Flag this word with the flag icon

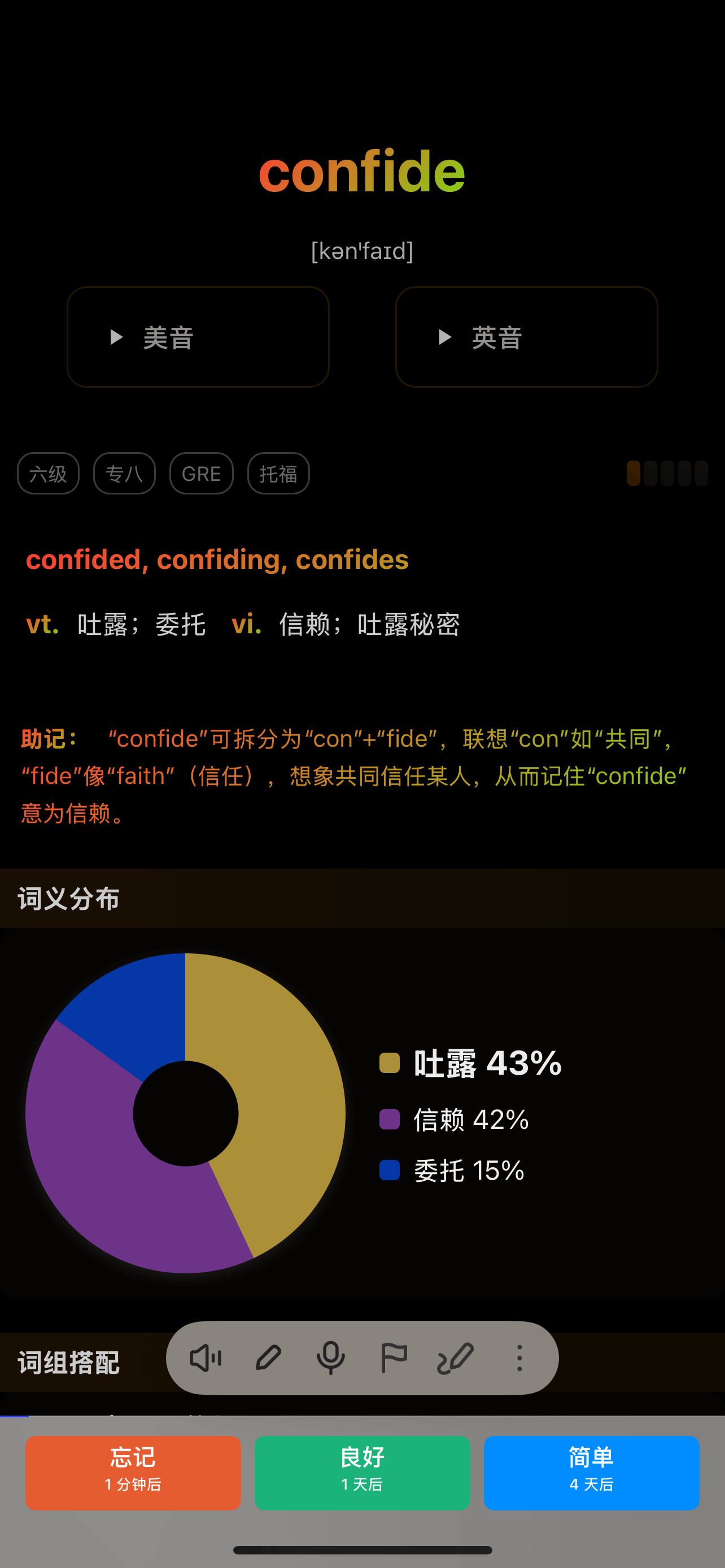394,1358
